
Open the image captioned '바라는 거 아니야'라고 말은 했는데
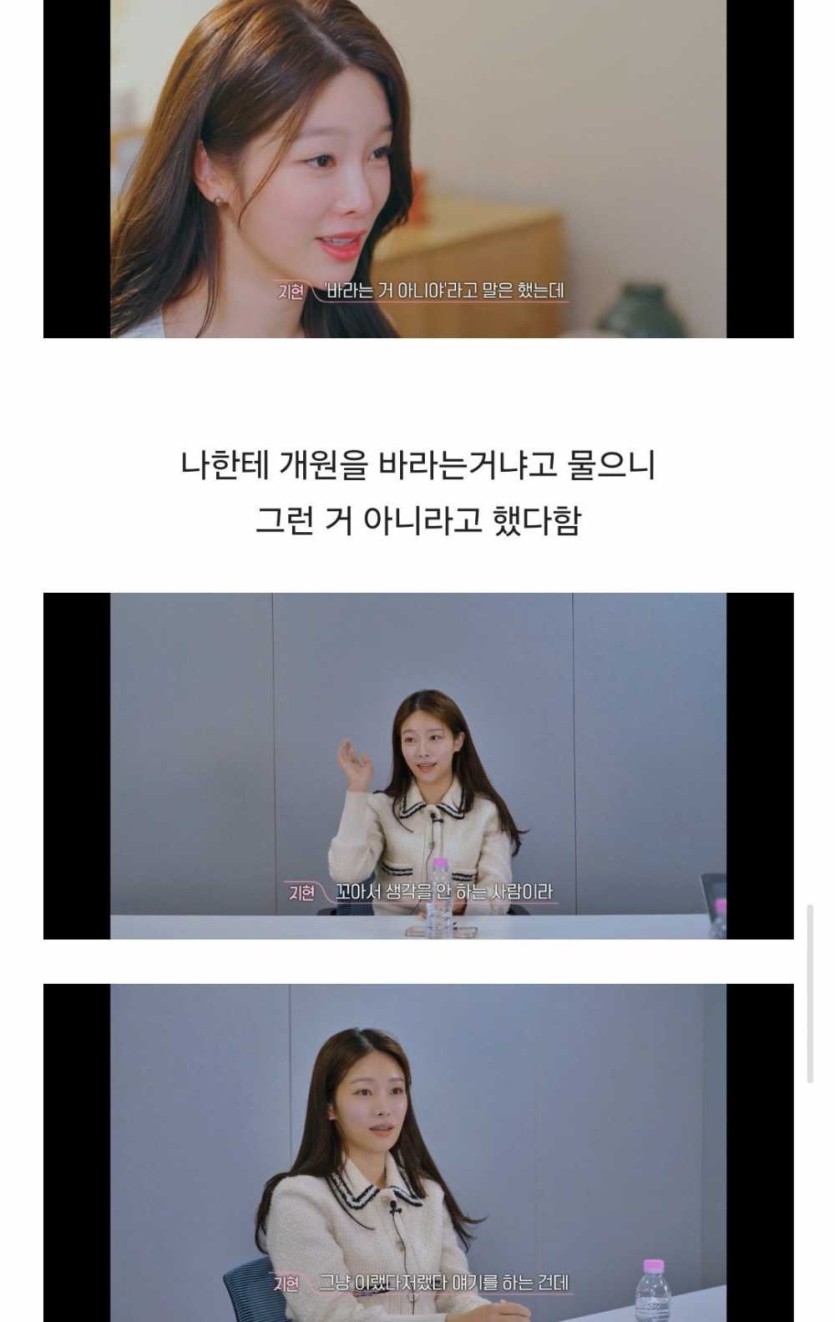pos(418,168)
